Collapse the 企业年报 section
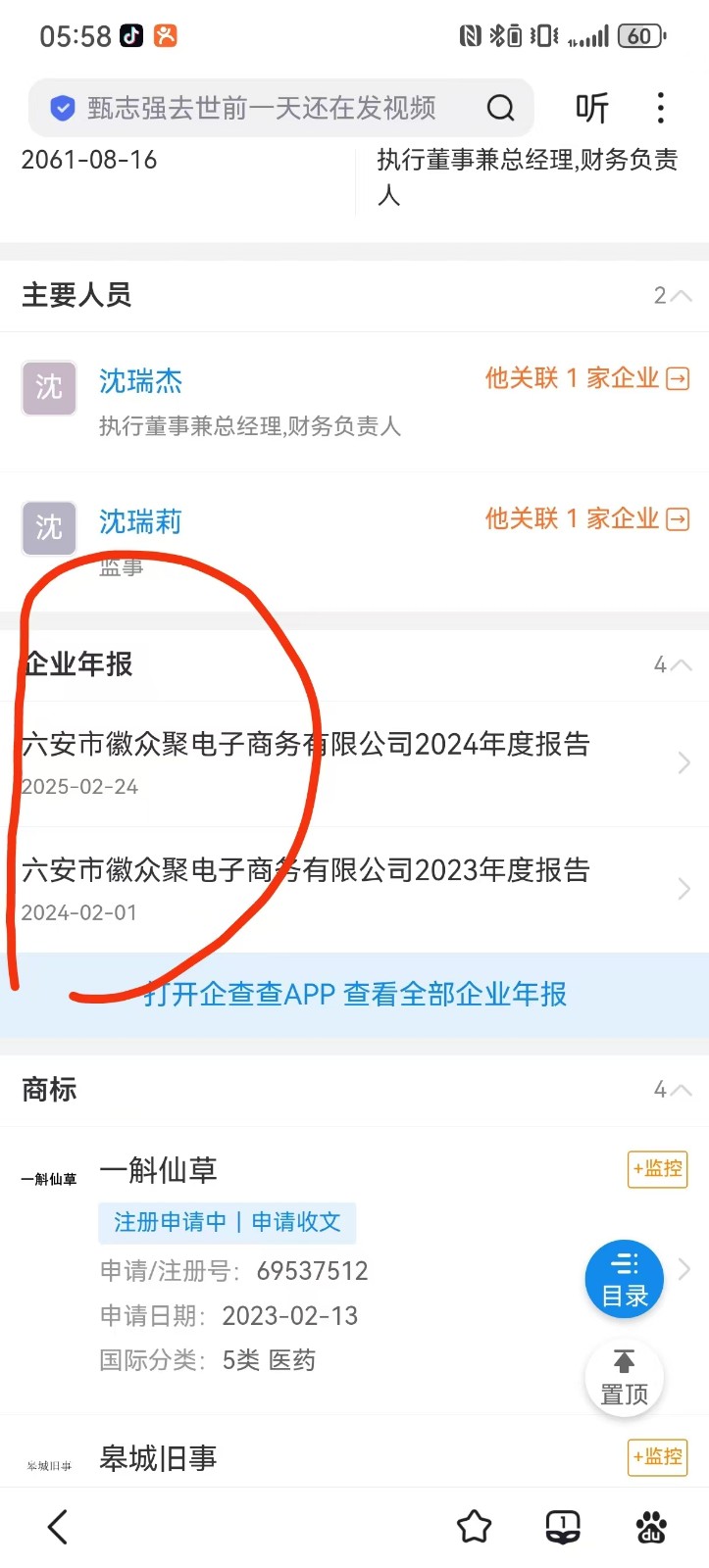709x1568 pixels. point(673,665)
